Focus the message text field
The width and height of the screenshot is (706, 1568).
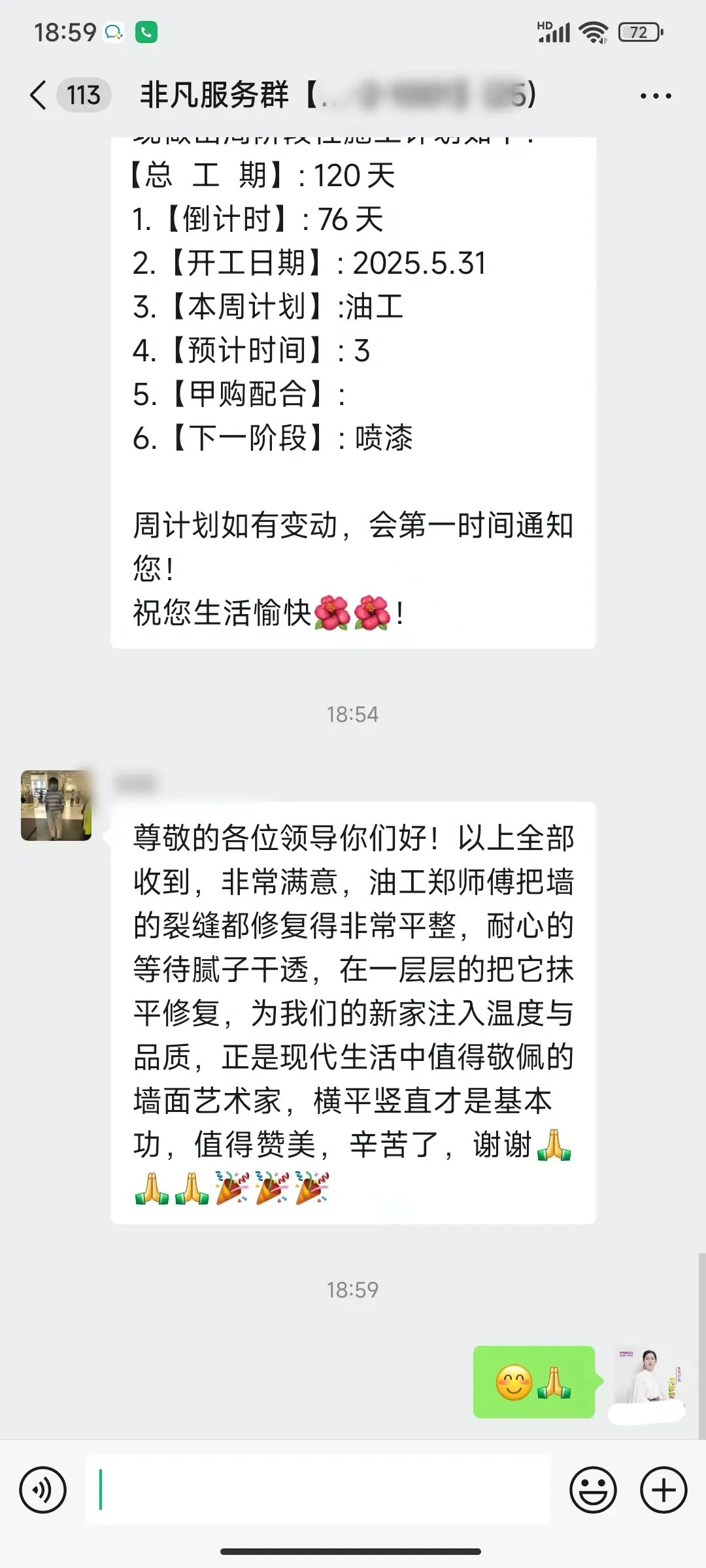[317, 1490]
